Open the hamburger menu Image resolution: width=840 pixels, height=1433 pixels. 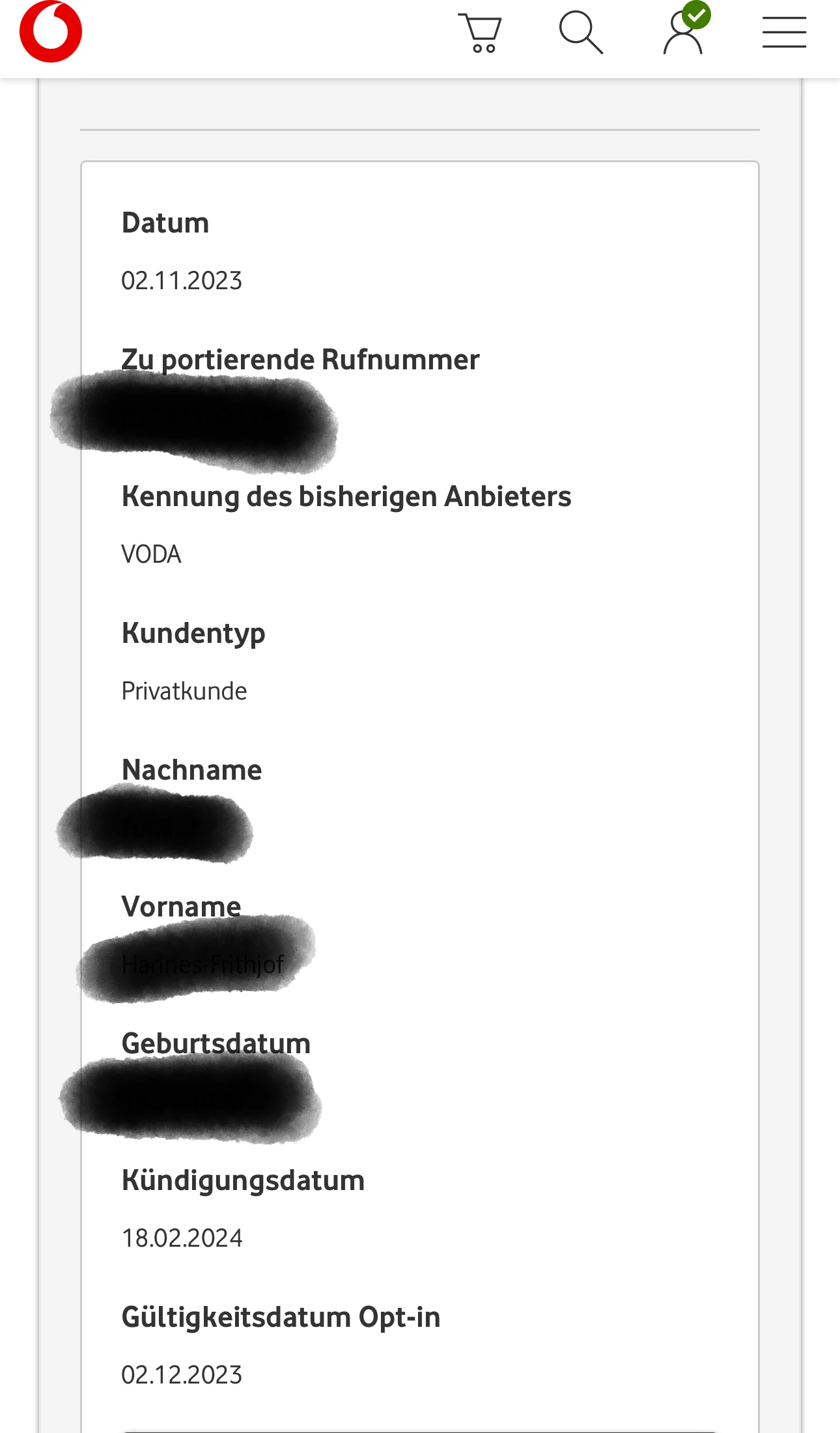(x=784, y=33)
